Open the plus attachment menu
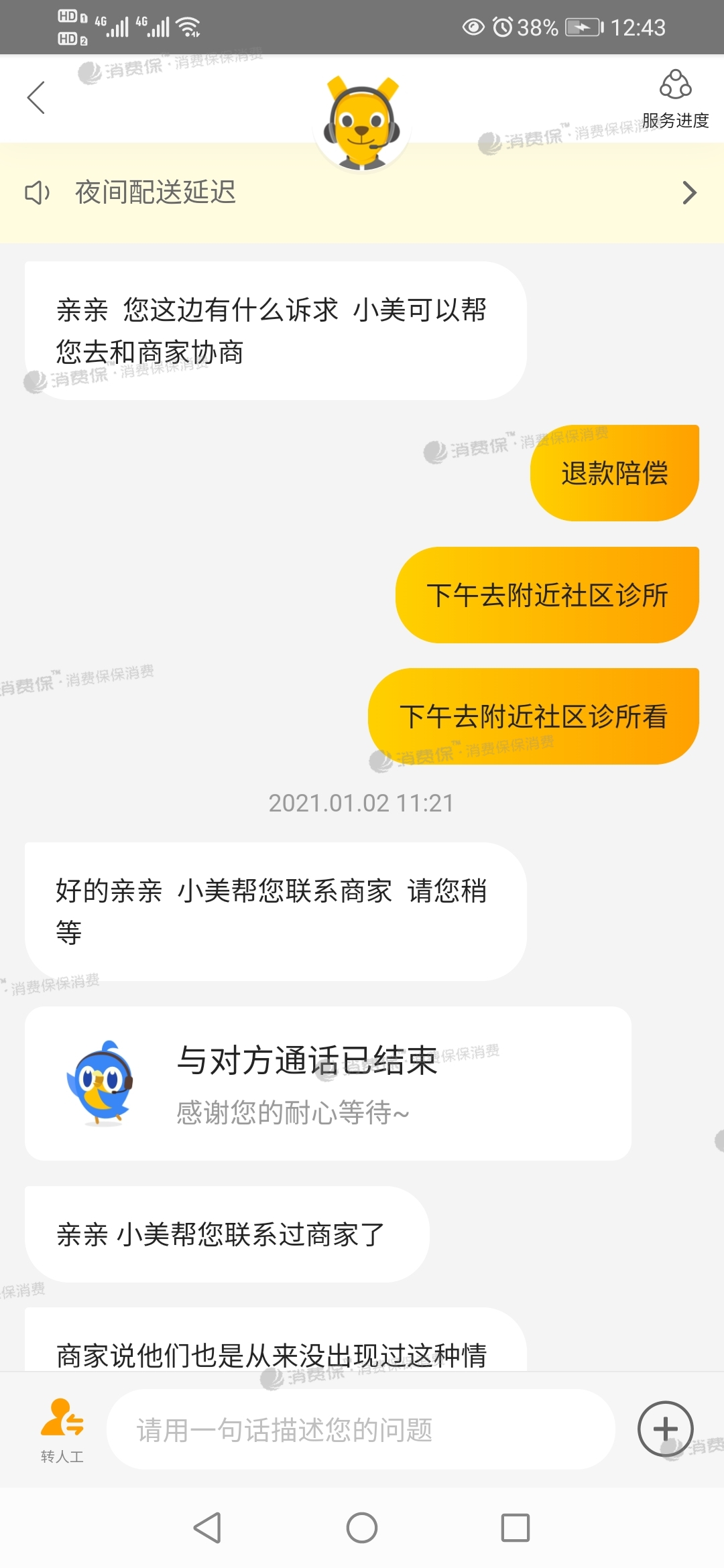724x1568 pixels. tap(665, 1429)
